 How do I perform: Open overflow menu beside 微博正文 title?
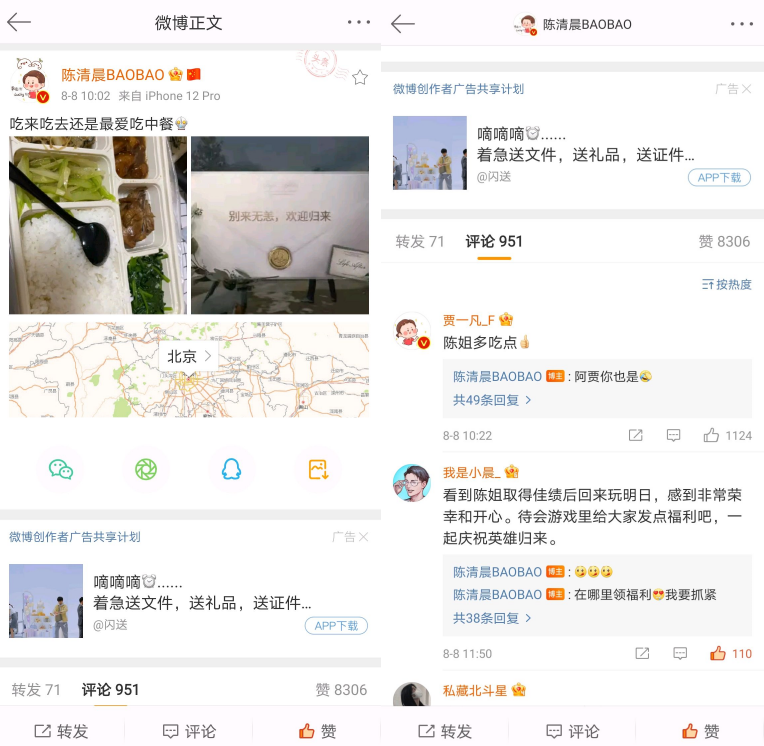(359, 22)
